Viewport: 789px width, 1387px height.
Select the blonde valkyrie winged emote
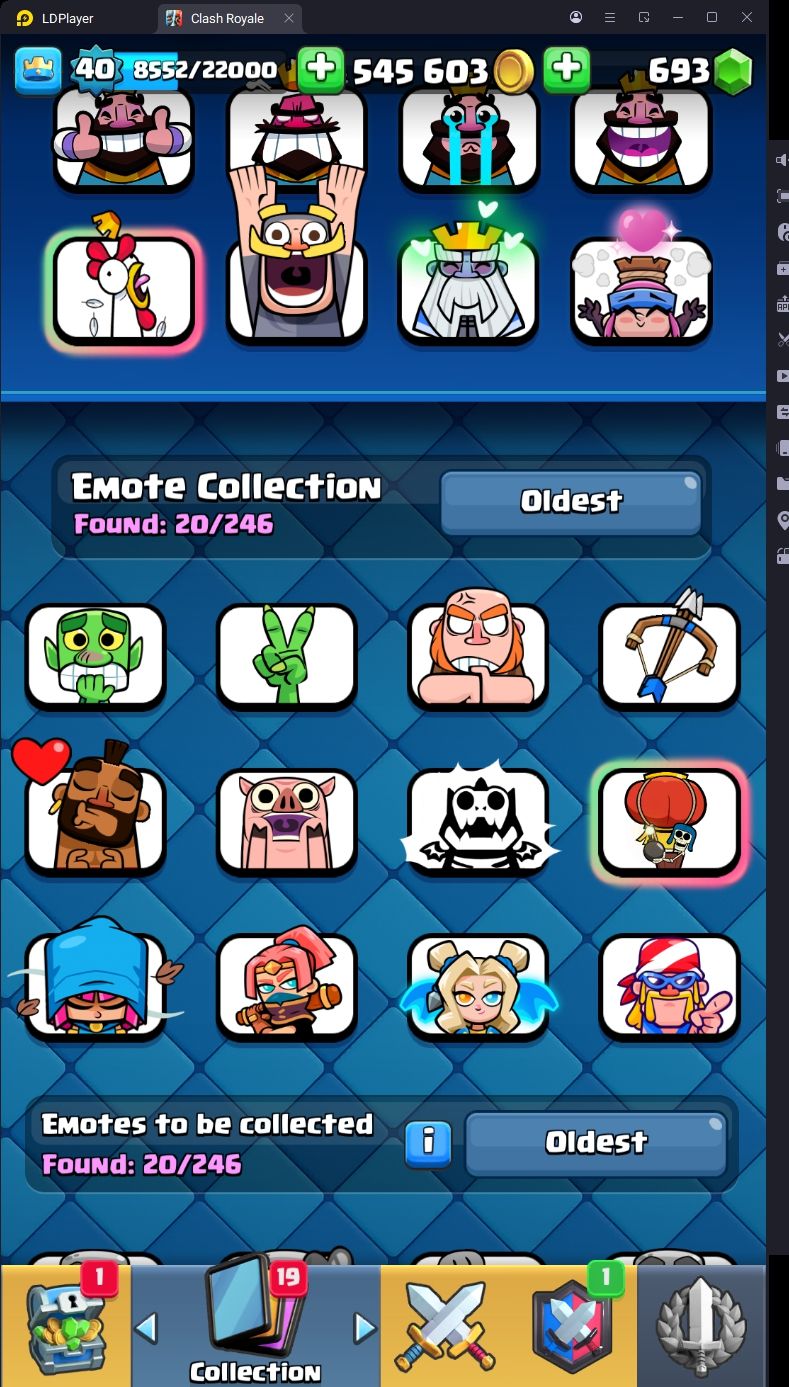478,985
